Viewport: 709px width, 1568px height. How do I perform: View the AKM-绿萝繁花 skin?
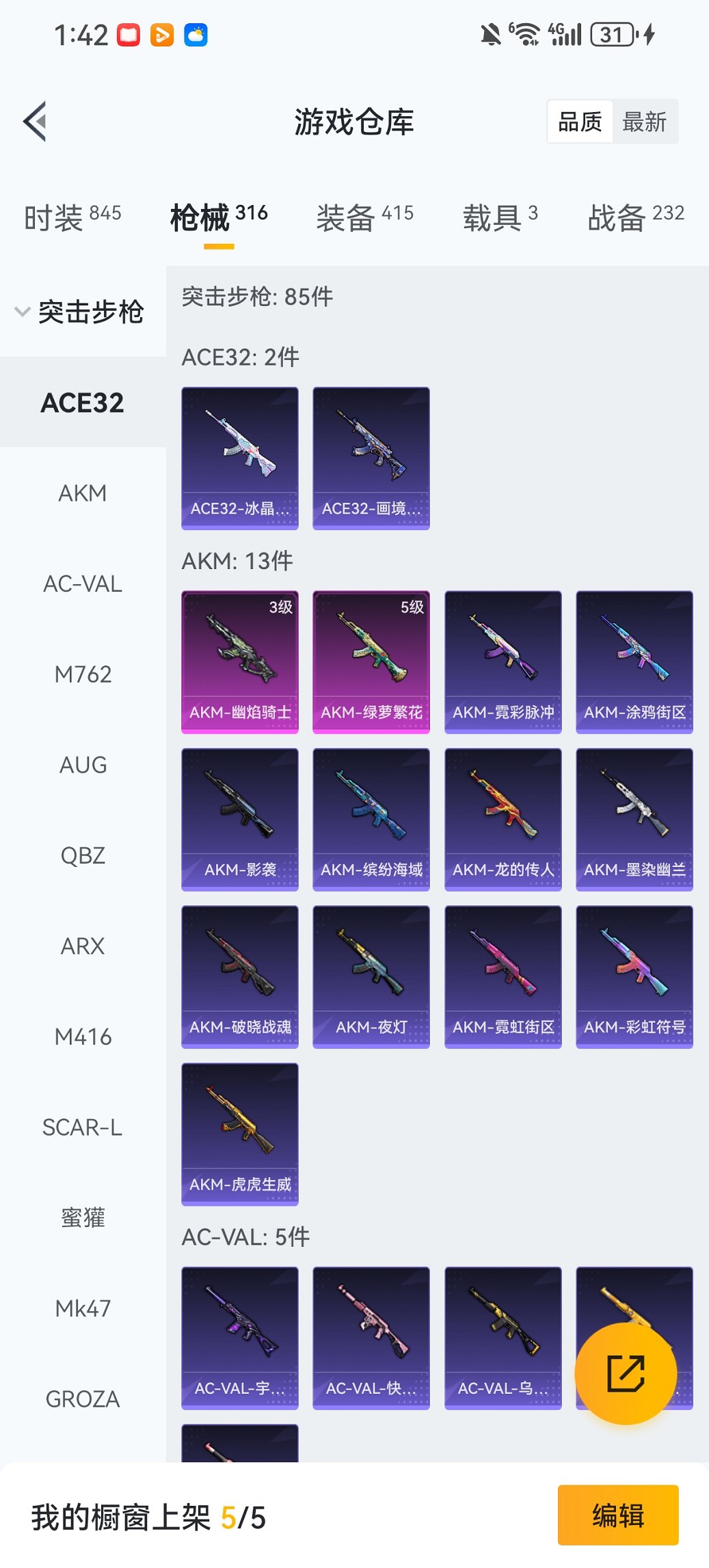[371, 661]
